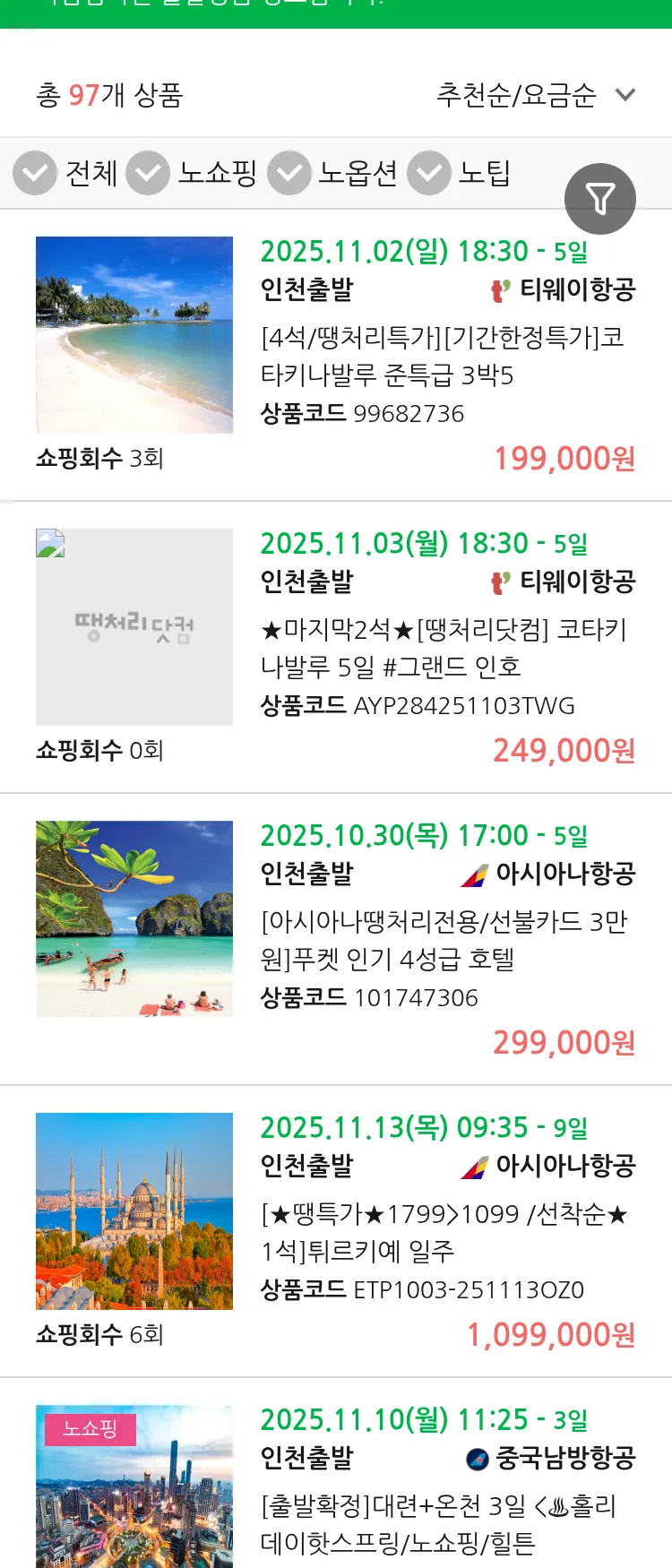Select the 중국남방항공 airline logo
This screenshot has height=1568, width=672.
click(475, 1458)
